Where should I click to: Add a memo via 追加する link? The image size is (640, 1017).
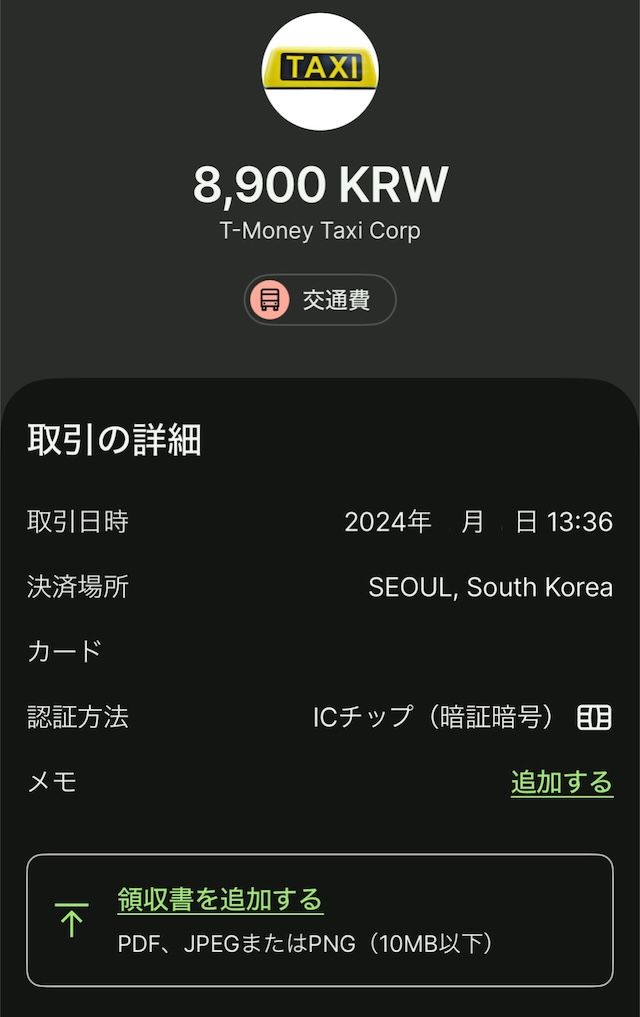[561, 782]
